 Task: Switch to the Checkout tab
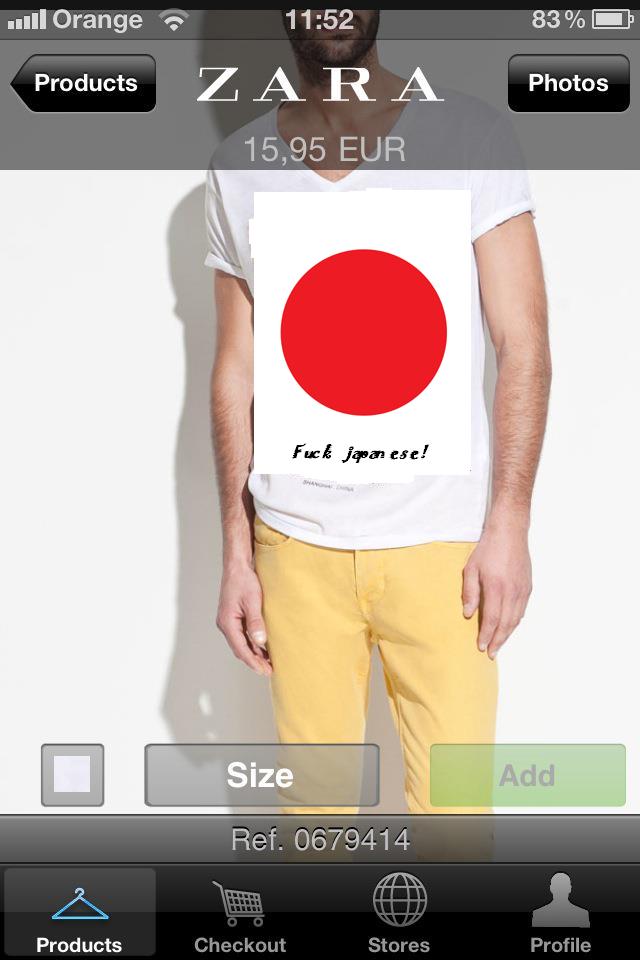coord(240,912)
